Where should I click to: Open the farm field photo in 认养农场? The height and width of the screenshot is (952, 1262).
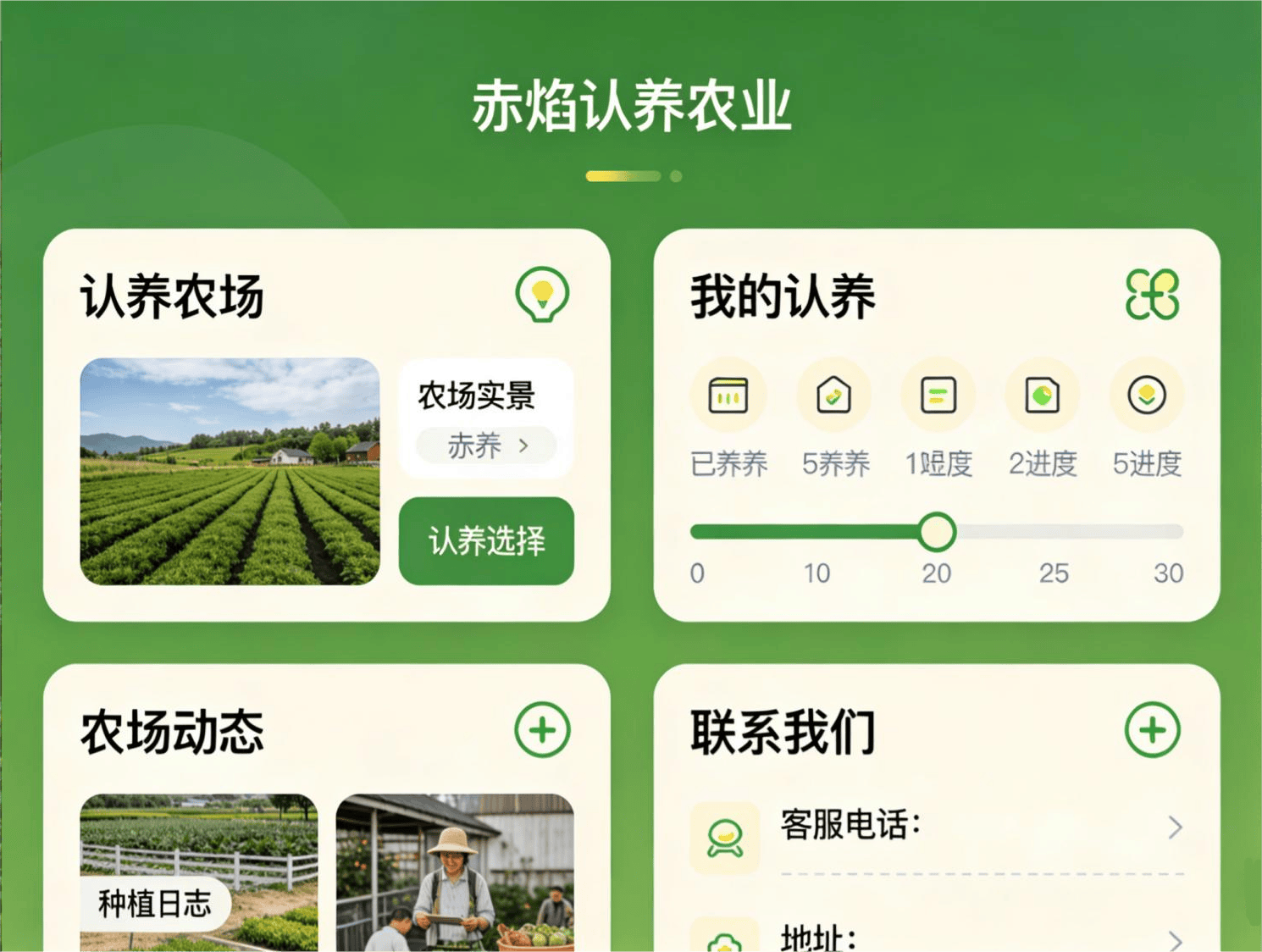[230, 471]
